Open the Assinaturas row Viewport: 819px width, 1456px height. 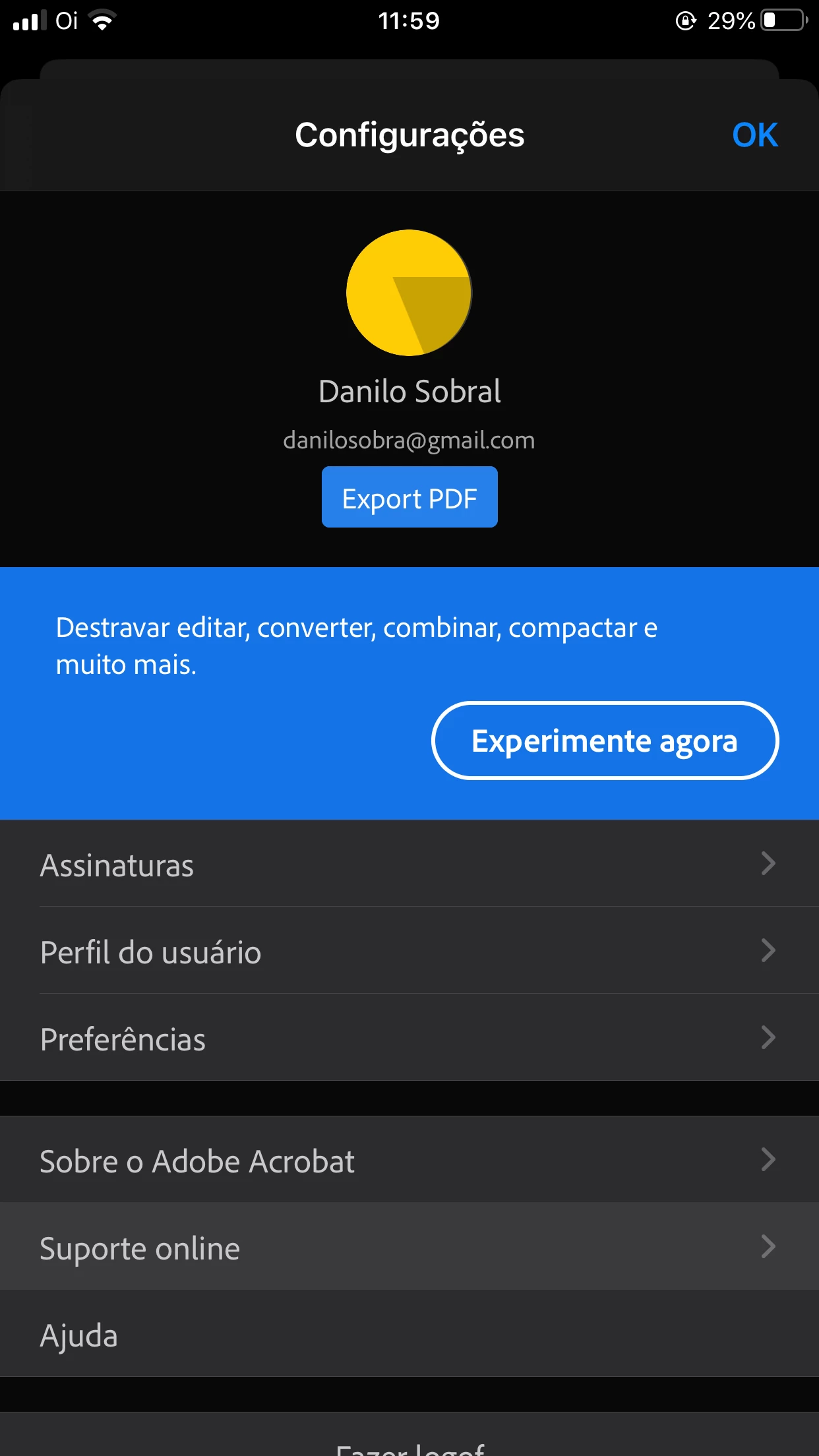tap(409, 864)
